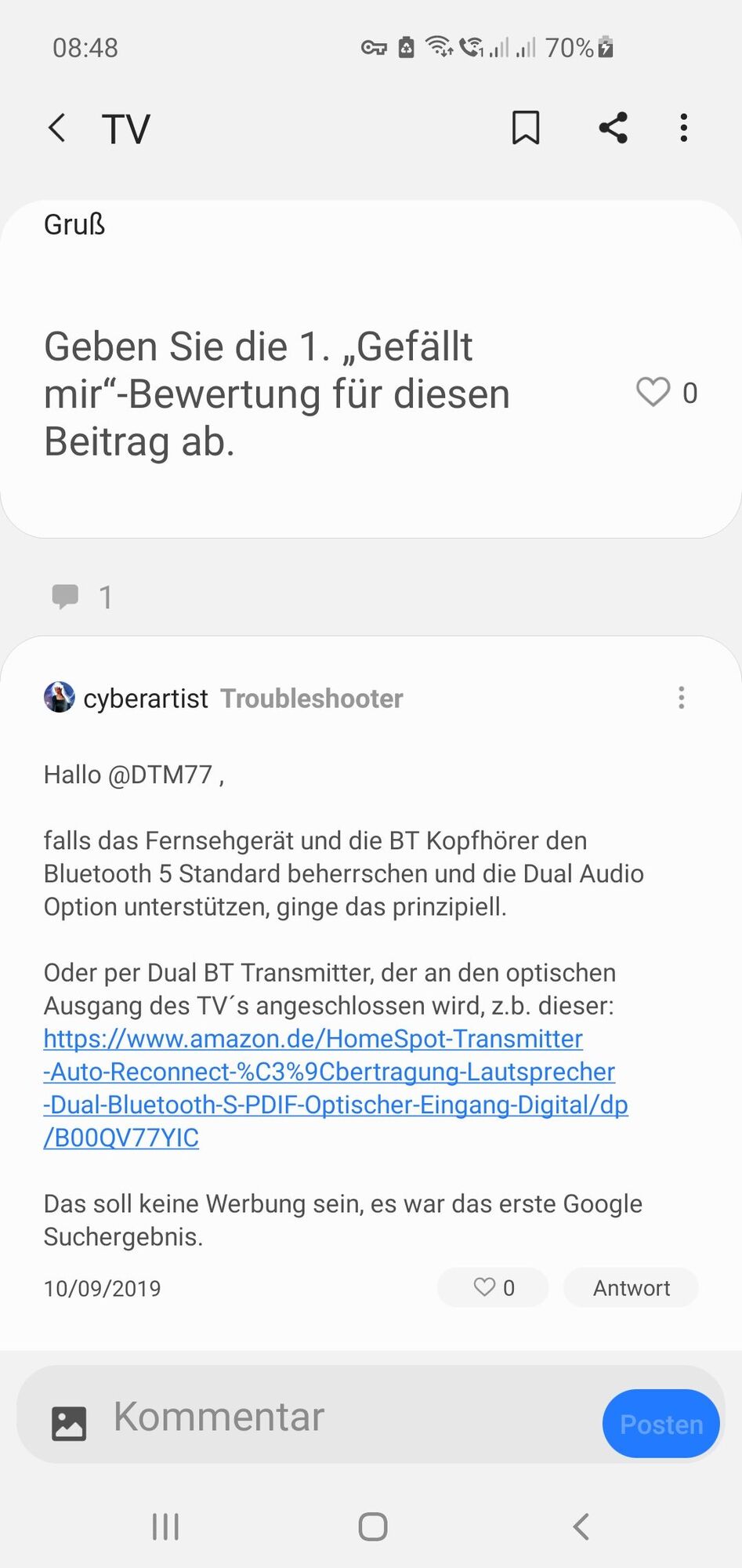The height and width of the screenshot is (1568, 742).
Task: Share this community post
Action: (x=613, y=128)
